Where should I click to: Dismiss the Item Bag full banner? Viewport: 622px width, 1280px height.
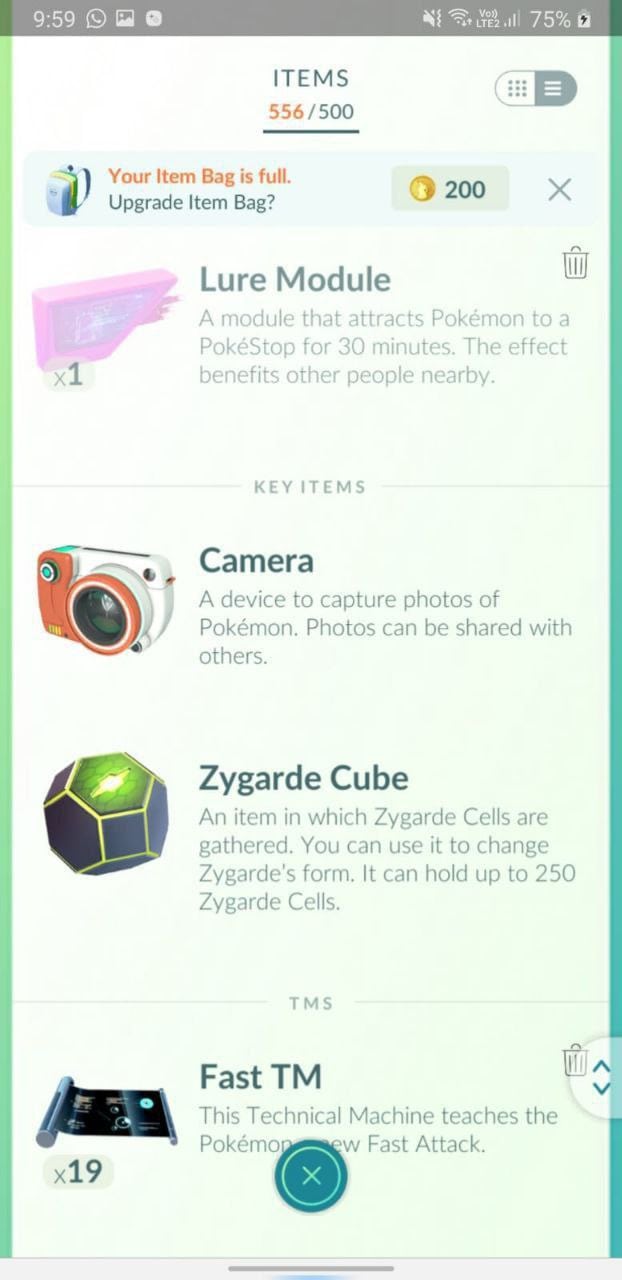point(560,189)
